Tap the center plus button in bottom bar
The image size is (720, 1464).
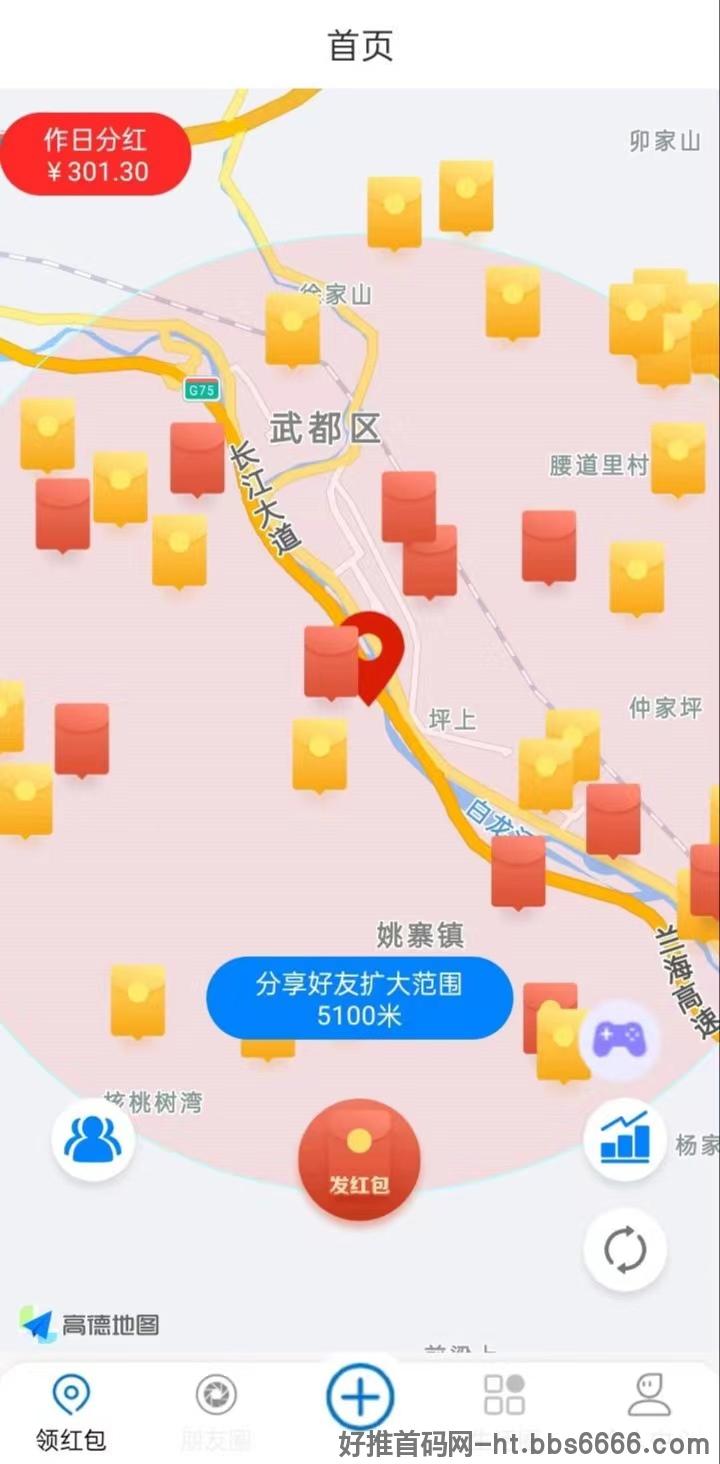(360, 1396)
